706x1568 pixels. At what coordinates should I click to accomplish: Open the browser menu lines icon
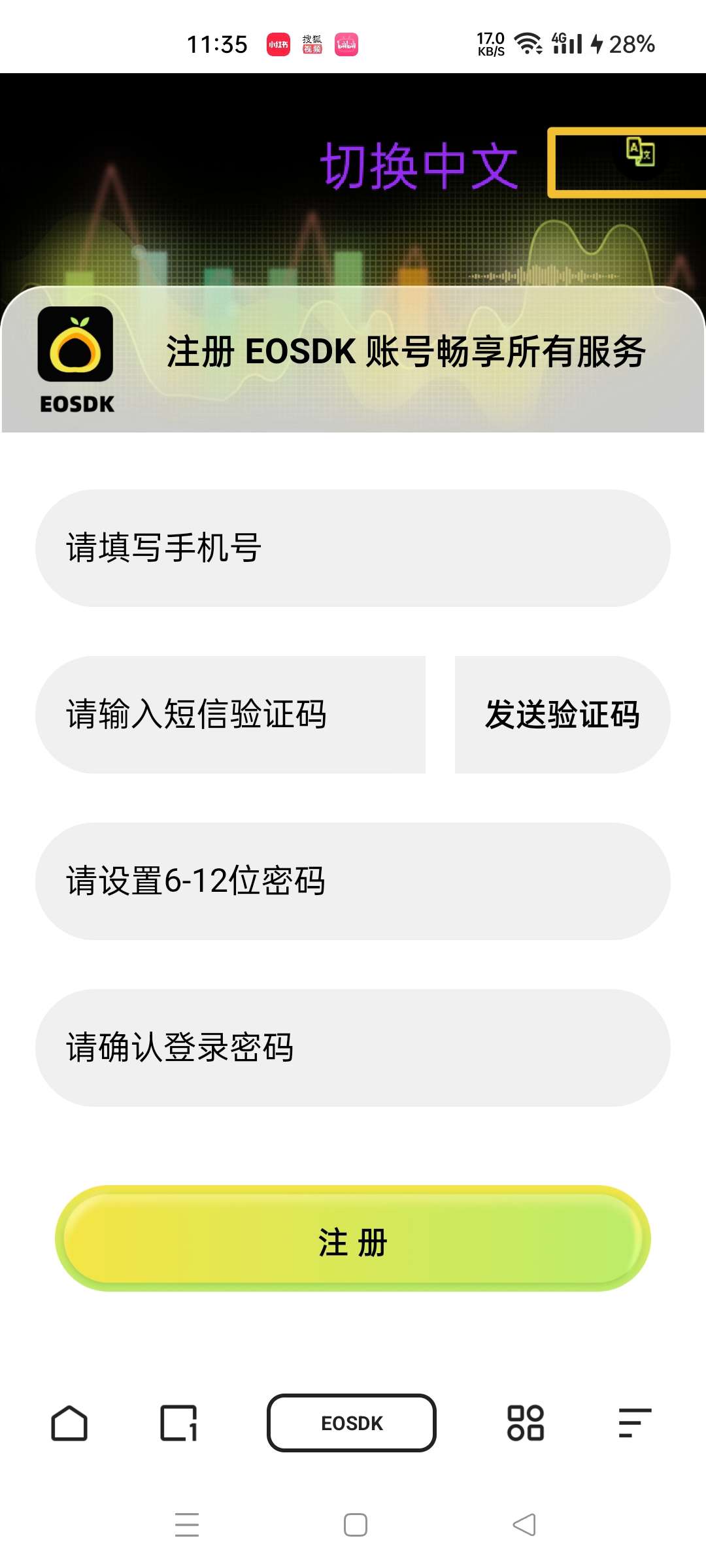[x=635, y=1423]
